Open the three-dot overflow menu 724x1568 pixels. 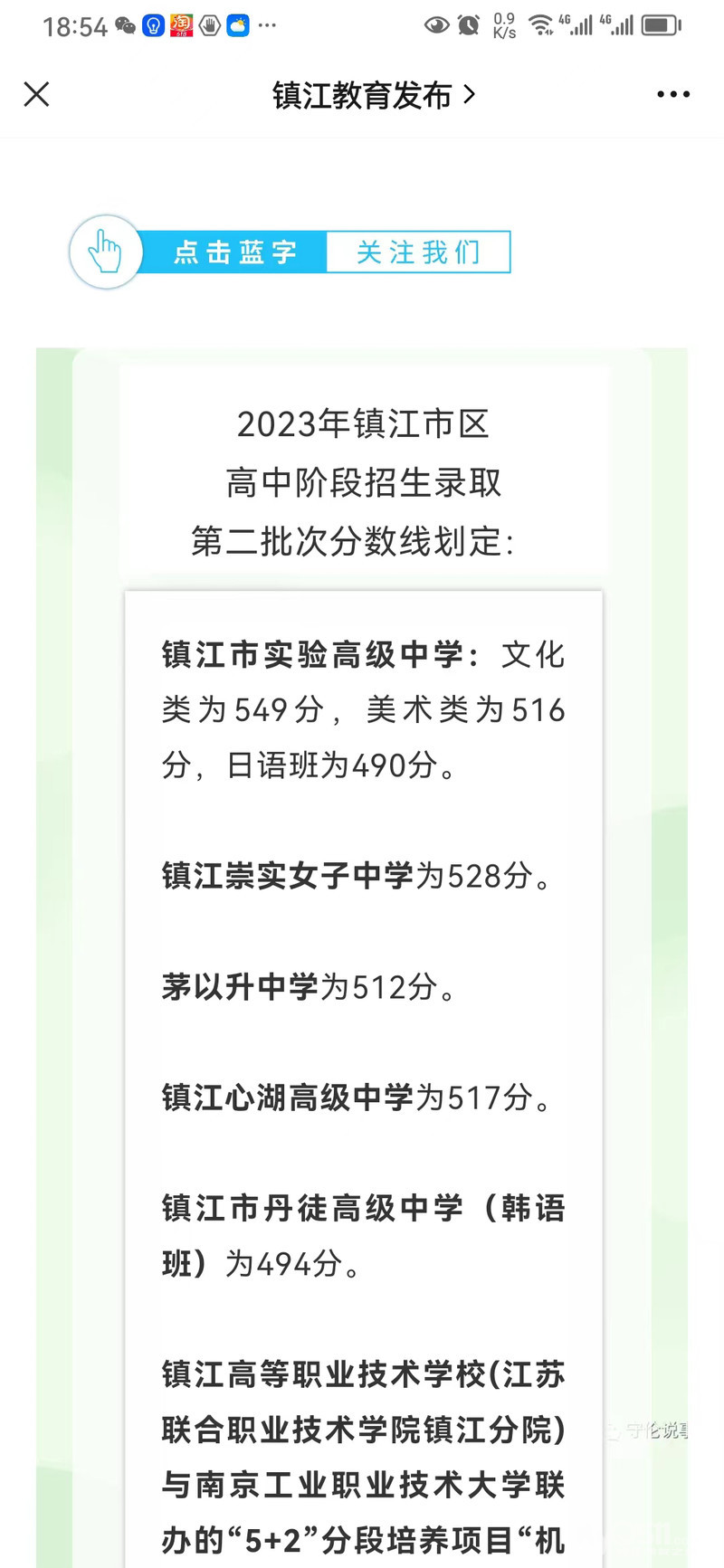tap(672, 94)
